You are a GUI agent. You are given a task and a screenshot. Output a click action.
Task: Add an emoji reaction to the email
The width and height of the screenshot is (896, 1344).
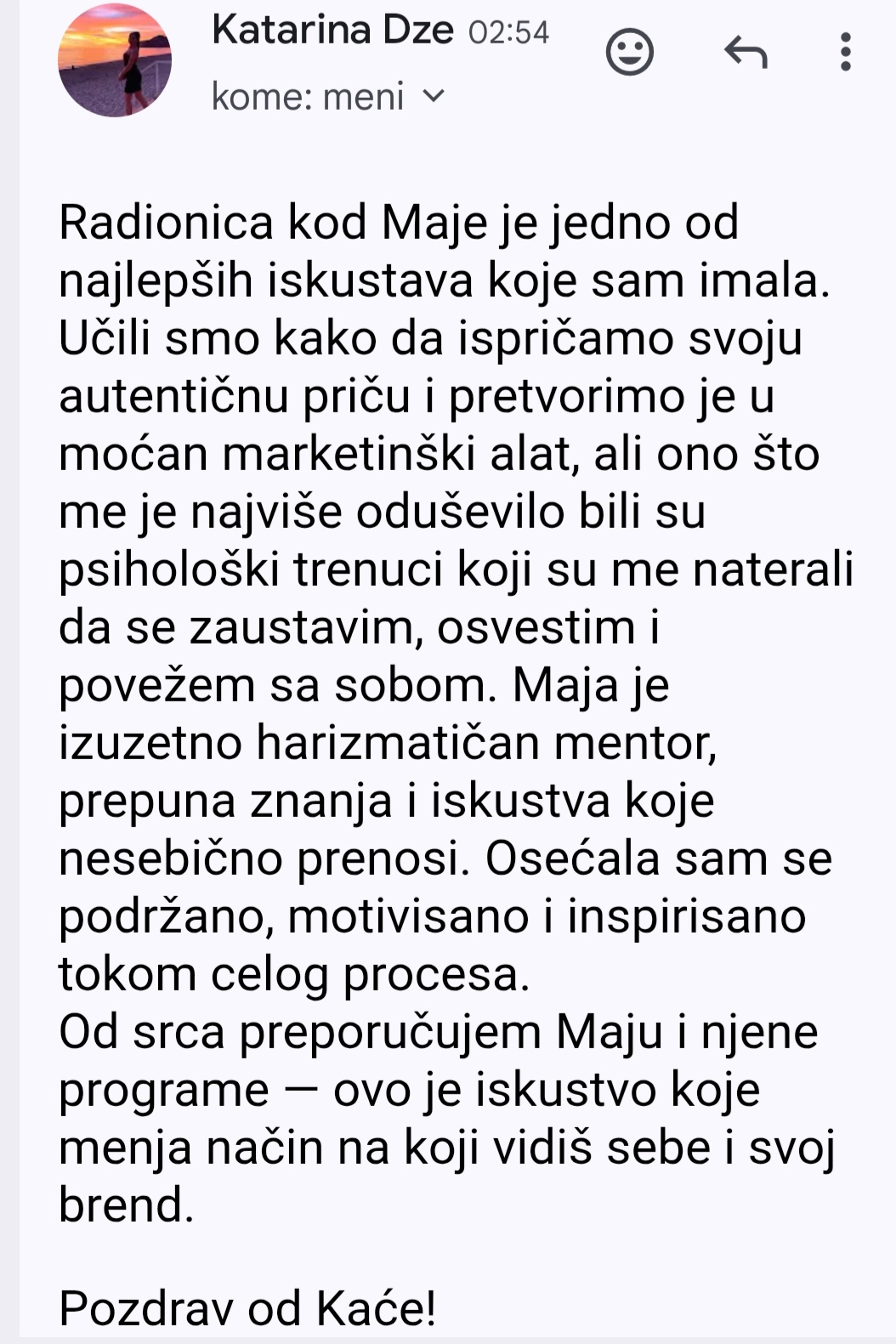629,52
